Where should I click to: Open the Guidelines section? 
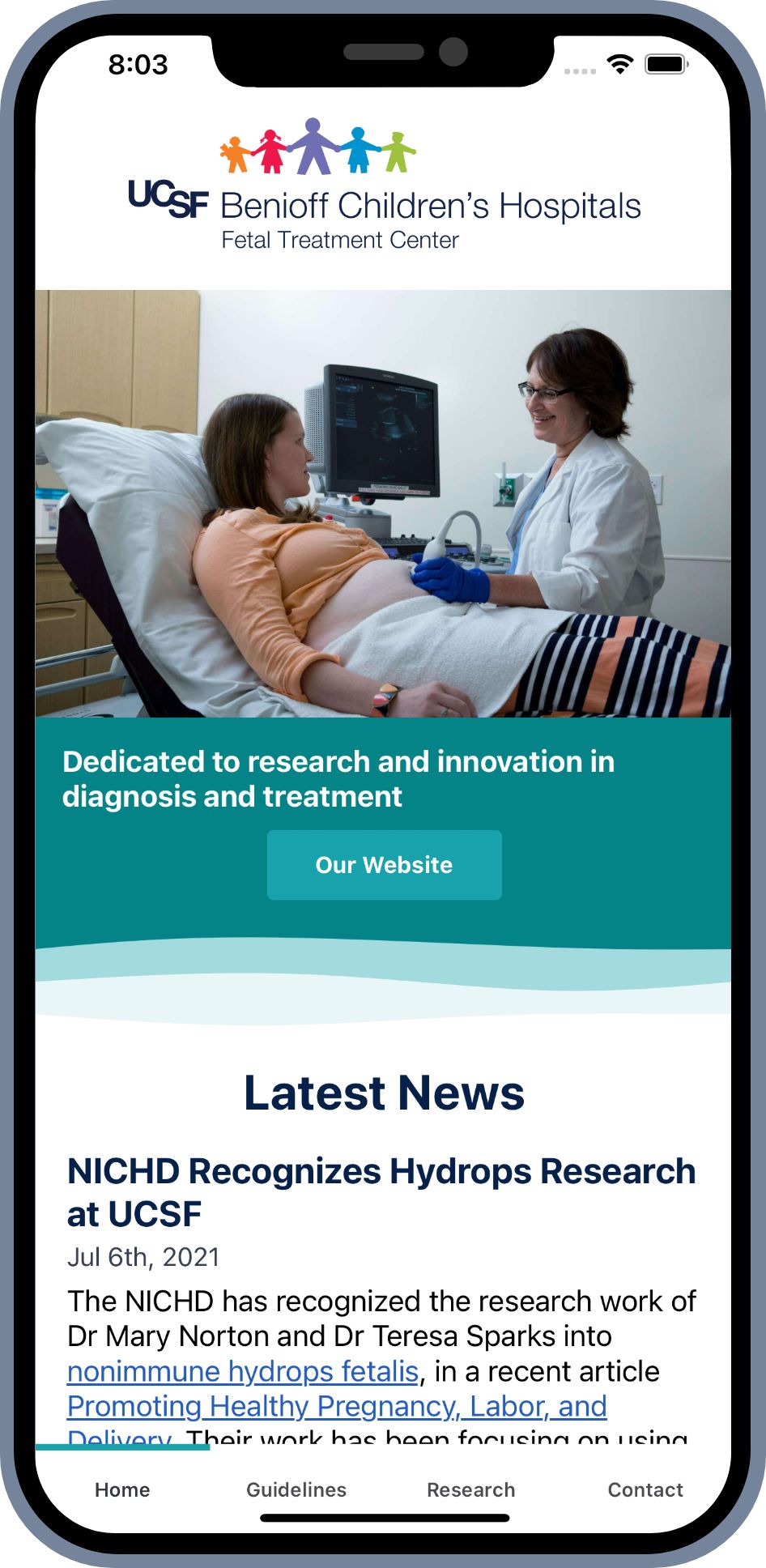click(x=296, y=1490)
